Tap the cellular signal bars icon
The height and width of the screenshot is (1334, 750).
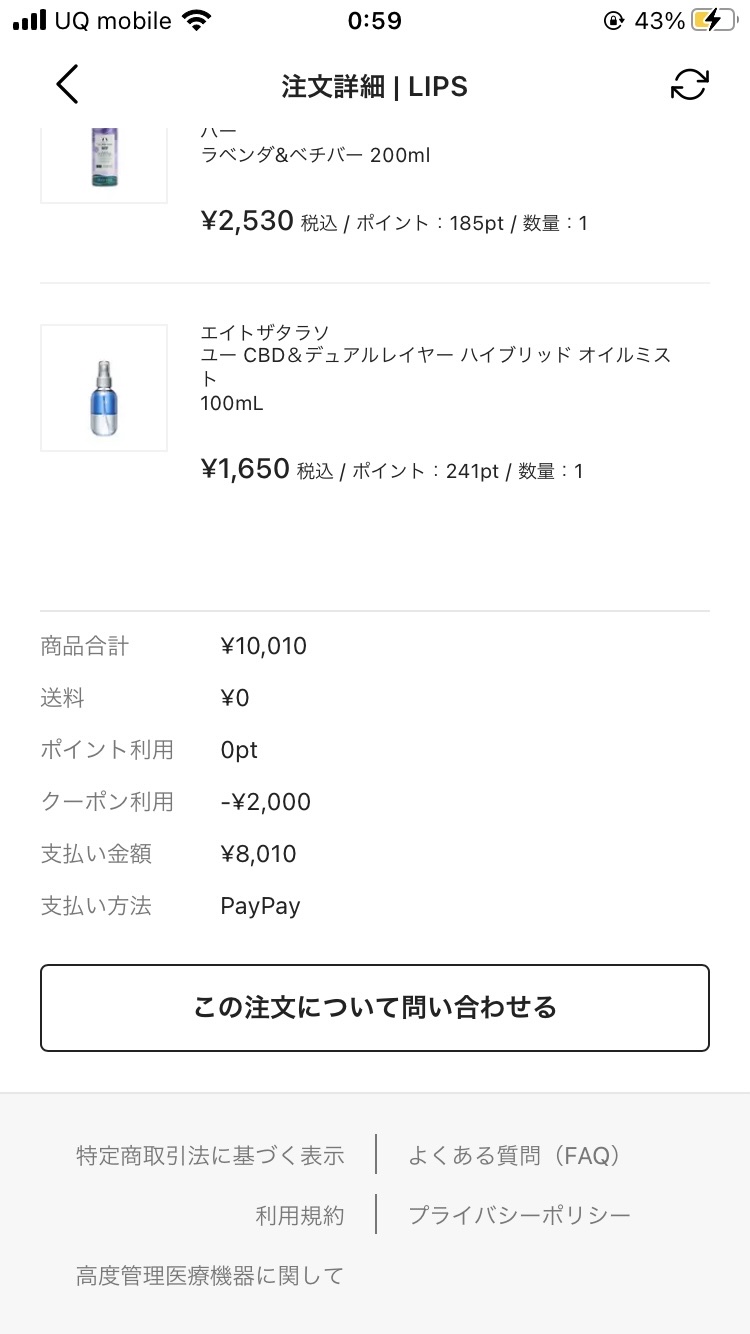30,19
